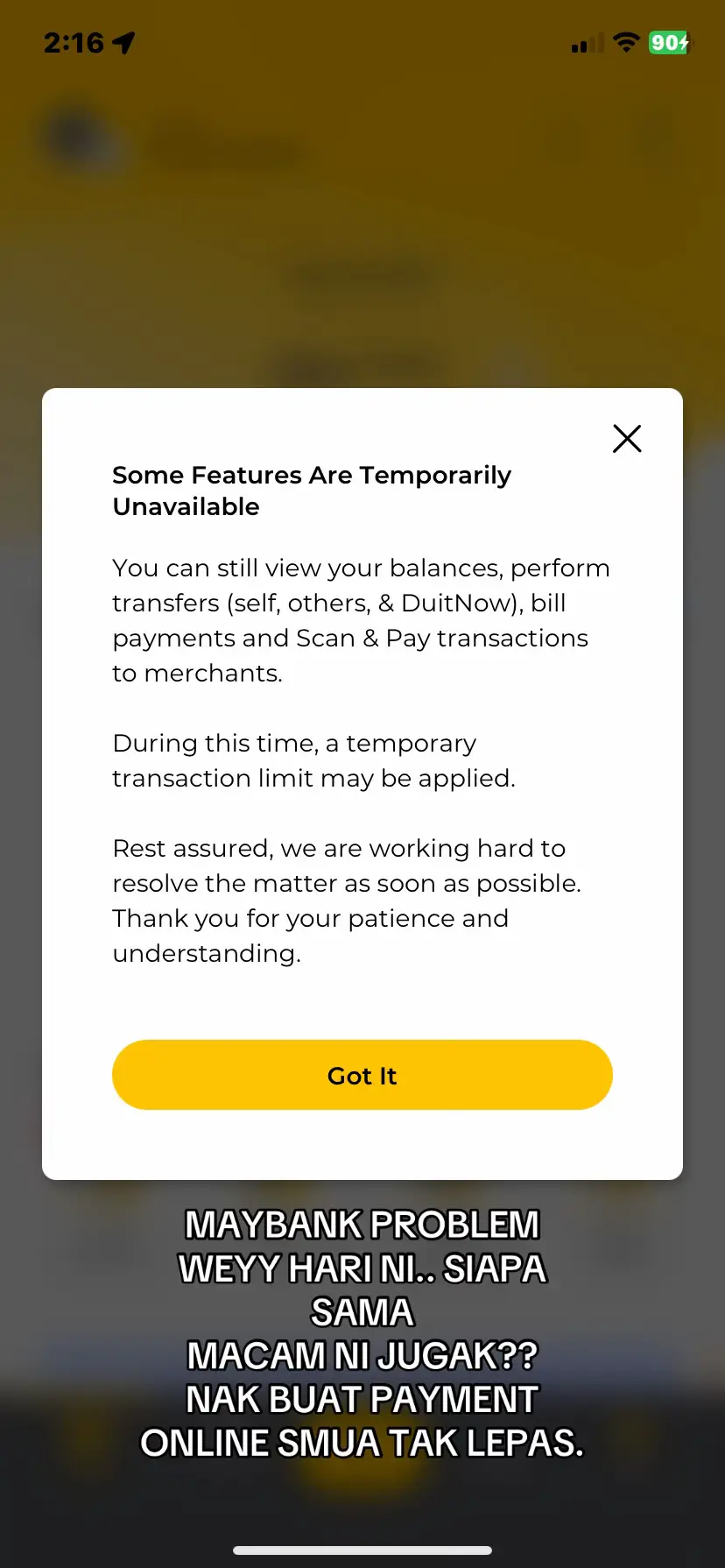725x1568 pixels.
Task: Tap the home indicator bar at the bottom
Action: point(362,1549)
